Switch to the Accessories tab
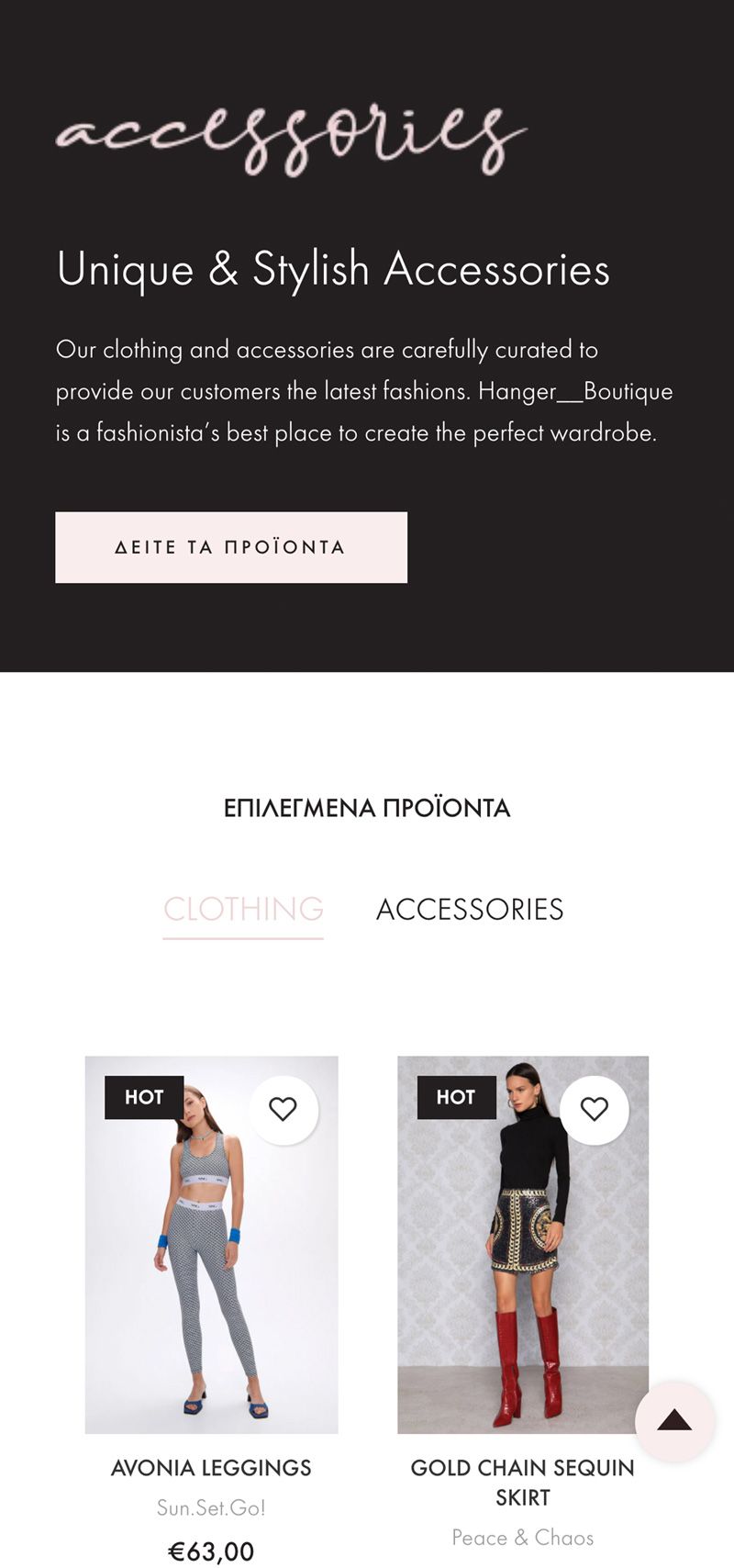Screen dimensions: 734x1568 click(x=470, y=909)
